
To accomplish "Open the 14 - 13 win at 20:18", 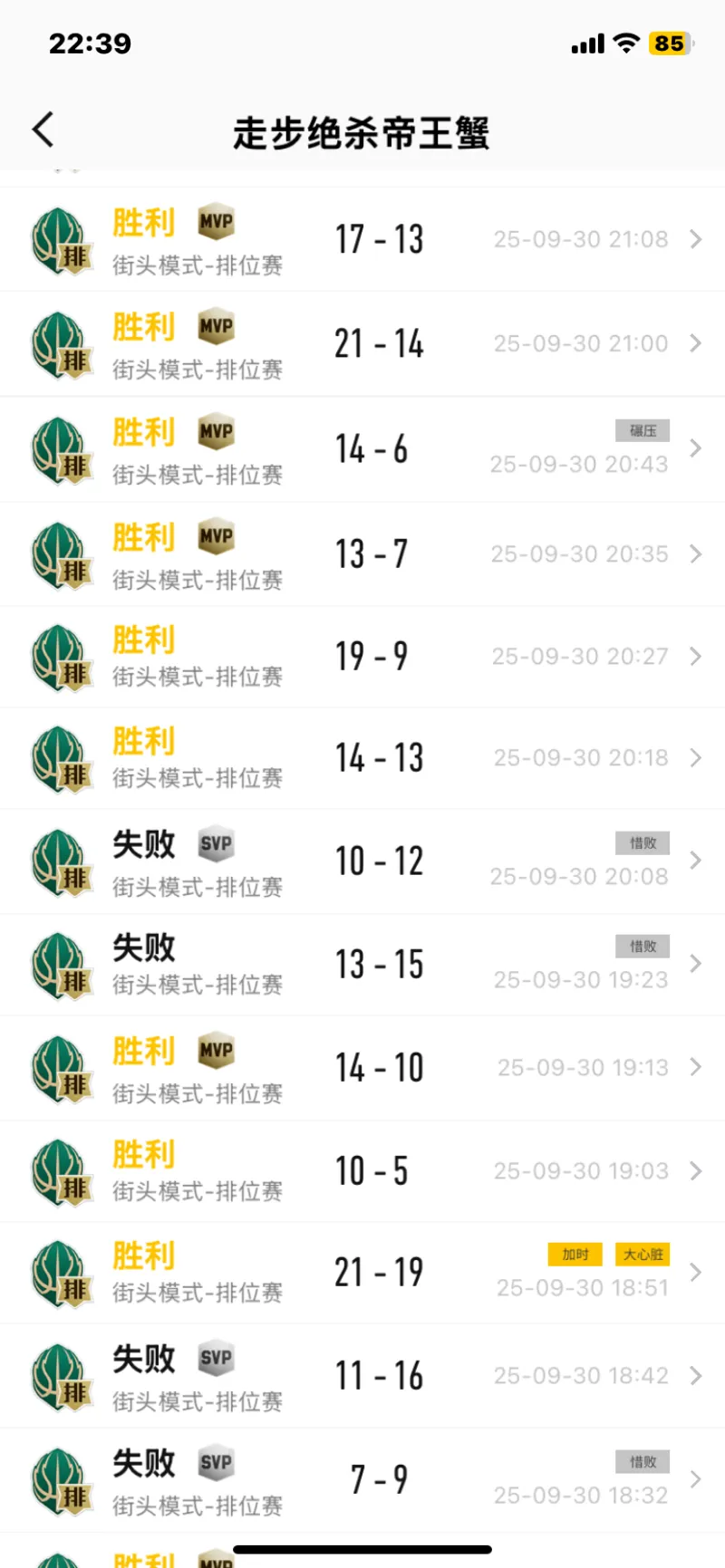I will pos(362,758).
